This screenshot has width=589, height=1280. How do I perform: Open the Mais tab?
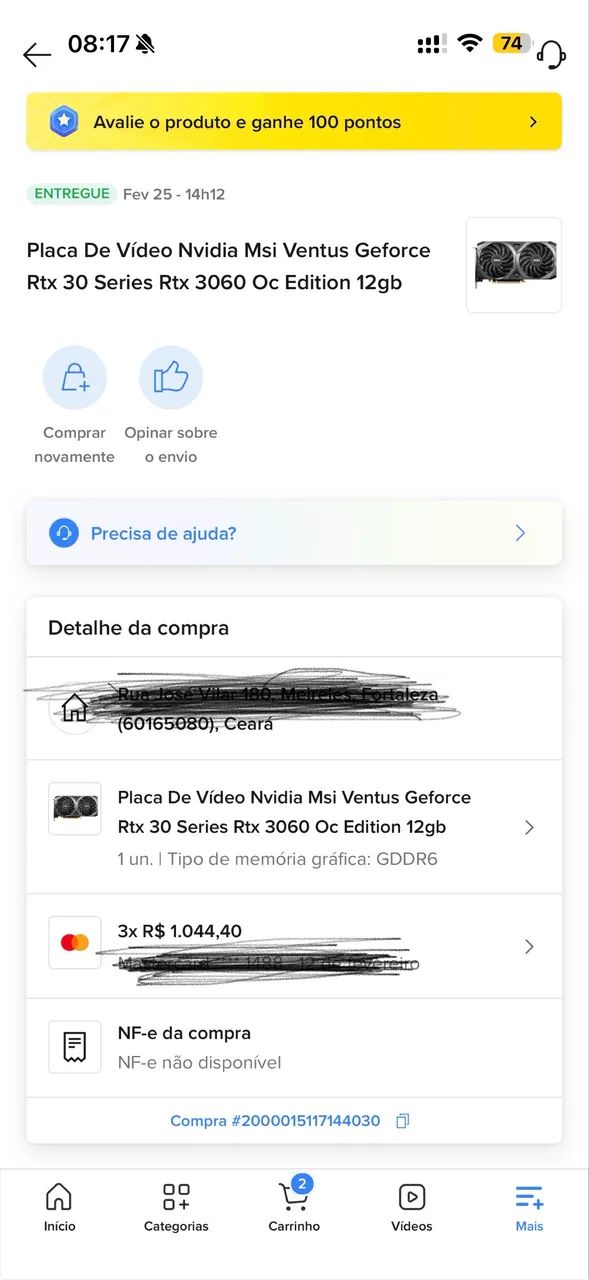click(x=529, y=1207)
